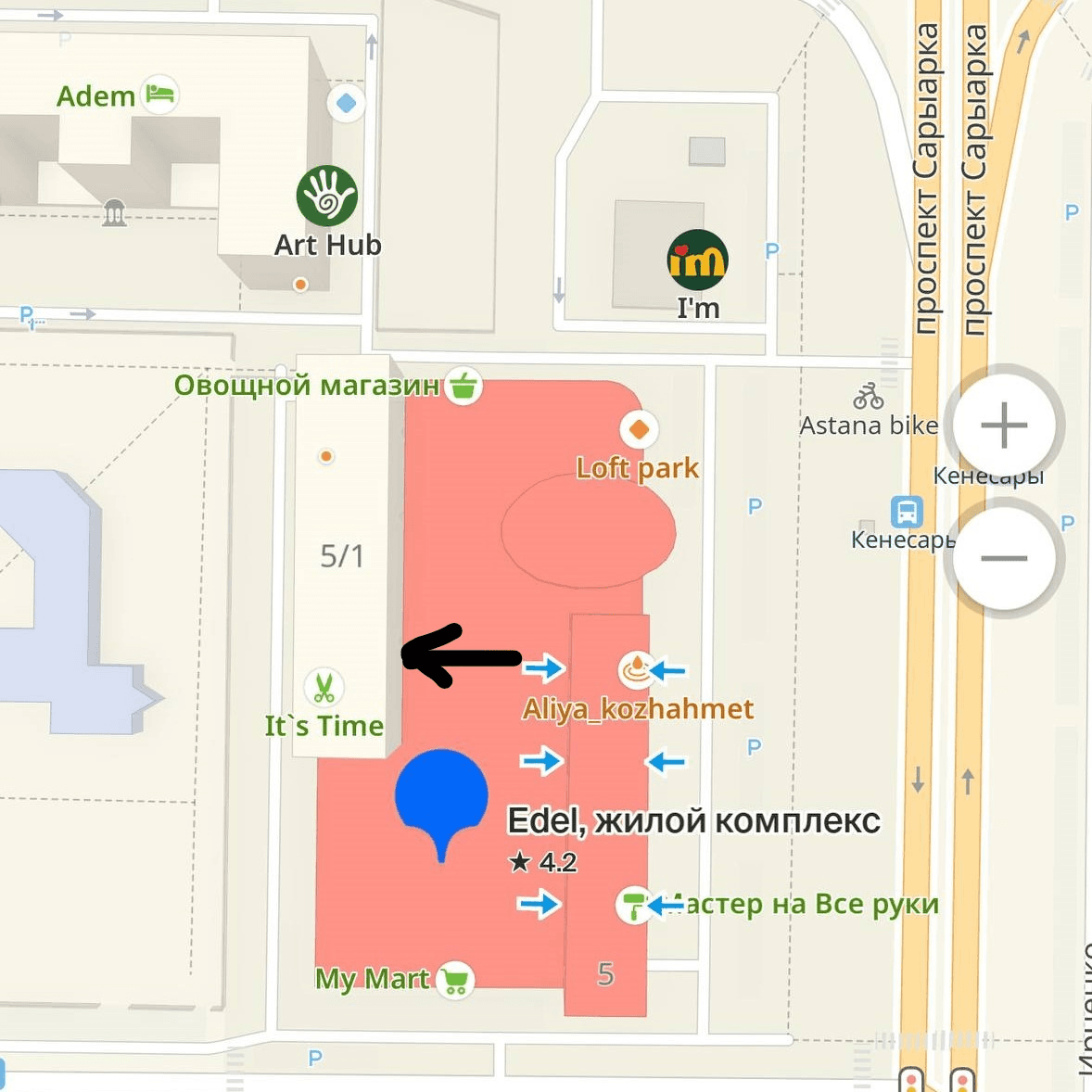
Task: Open the Aliya_kozhahmet marker
Action: tap(636, 668)
